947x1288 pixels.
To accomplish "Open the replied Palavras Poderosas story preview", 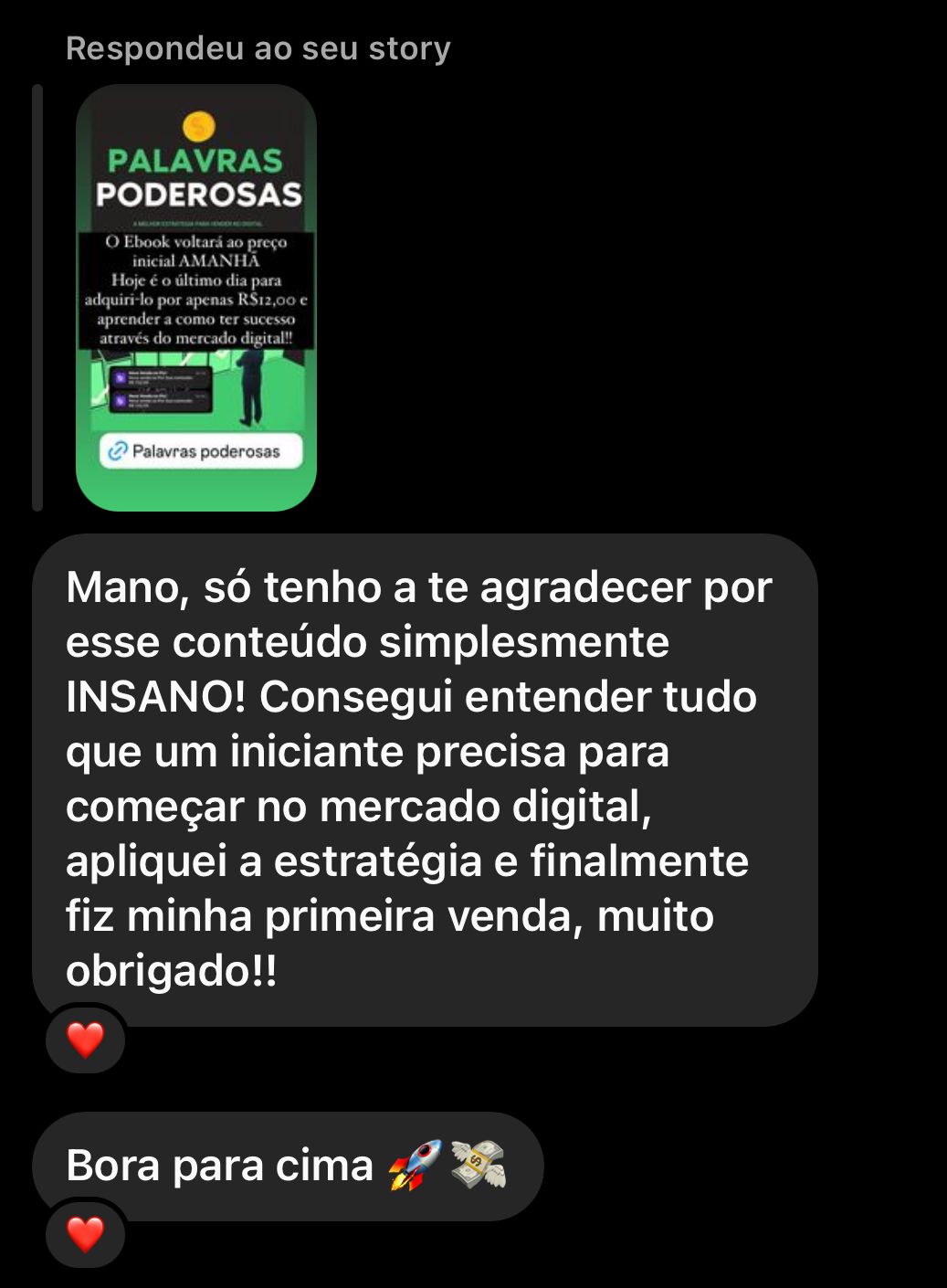I will (196, 297).
